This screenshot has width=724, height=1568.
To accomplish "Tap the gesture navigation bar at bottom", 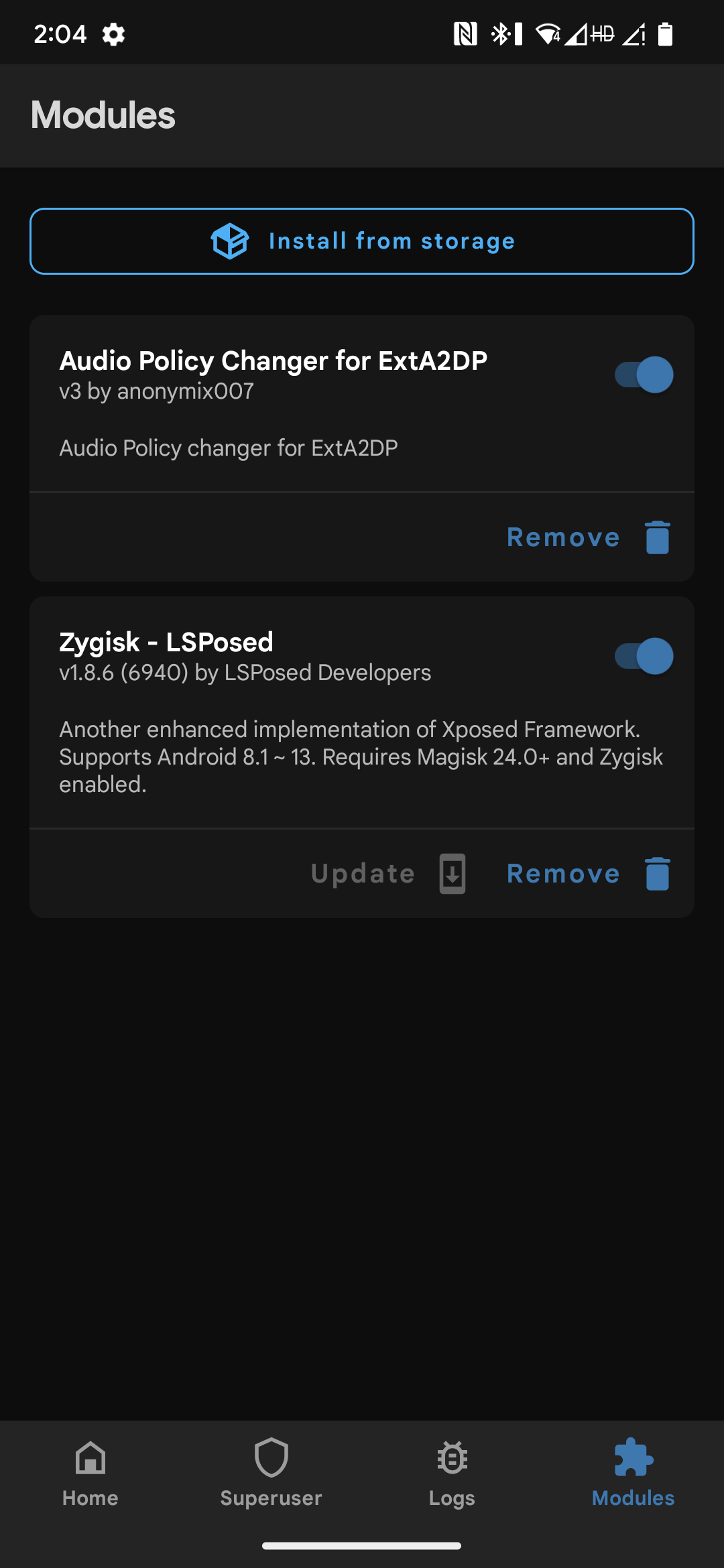I will point(362,1545).
